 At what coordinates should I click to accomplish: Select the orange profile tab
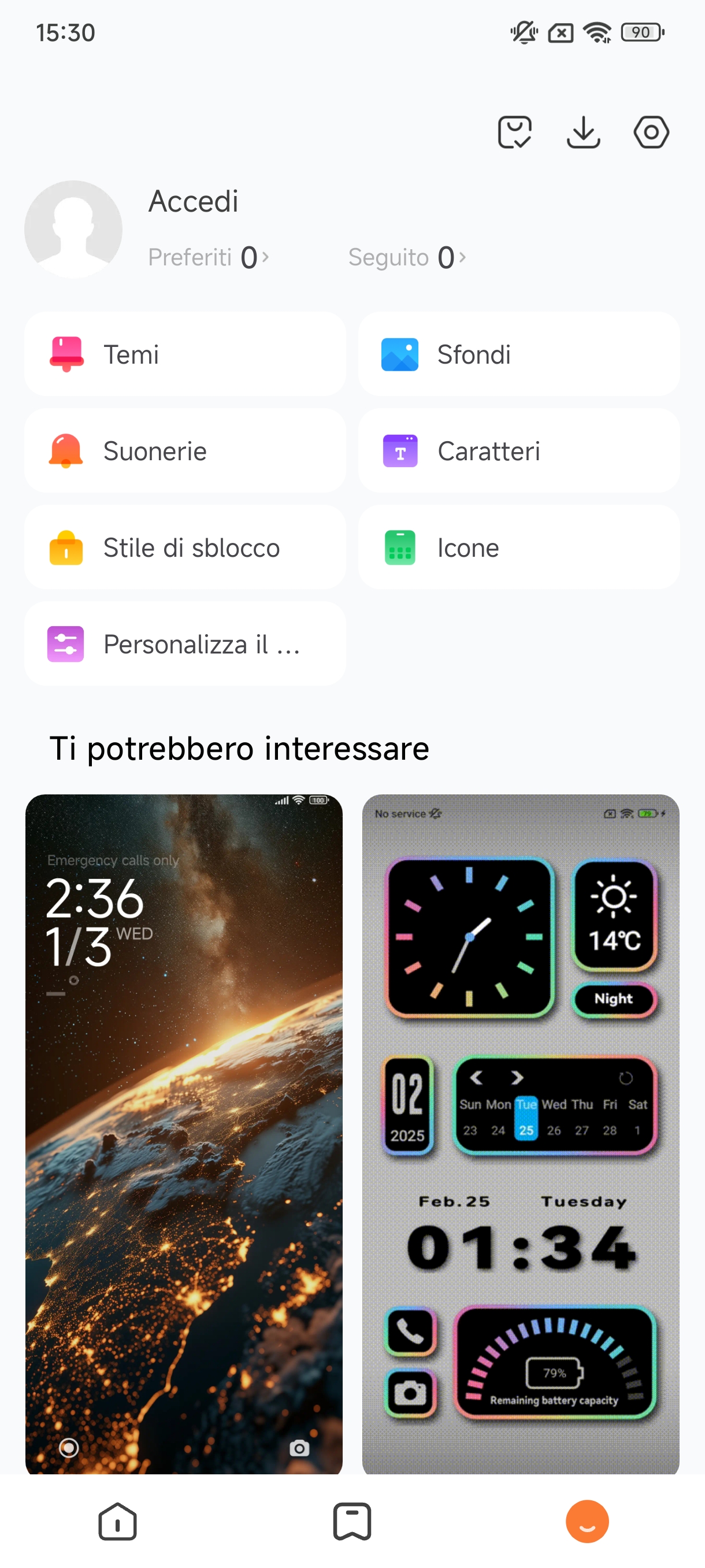click(587, 1522)
